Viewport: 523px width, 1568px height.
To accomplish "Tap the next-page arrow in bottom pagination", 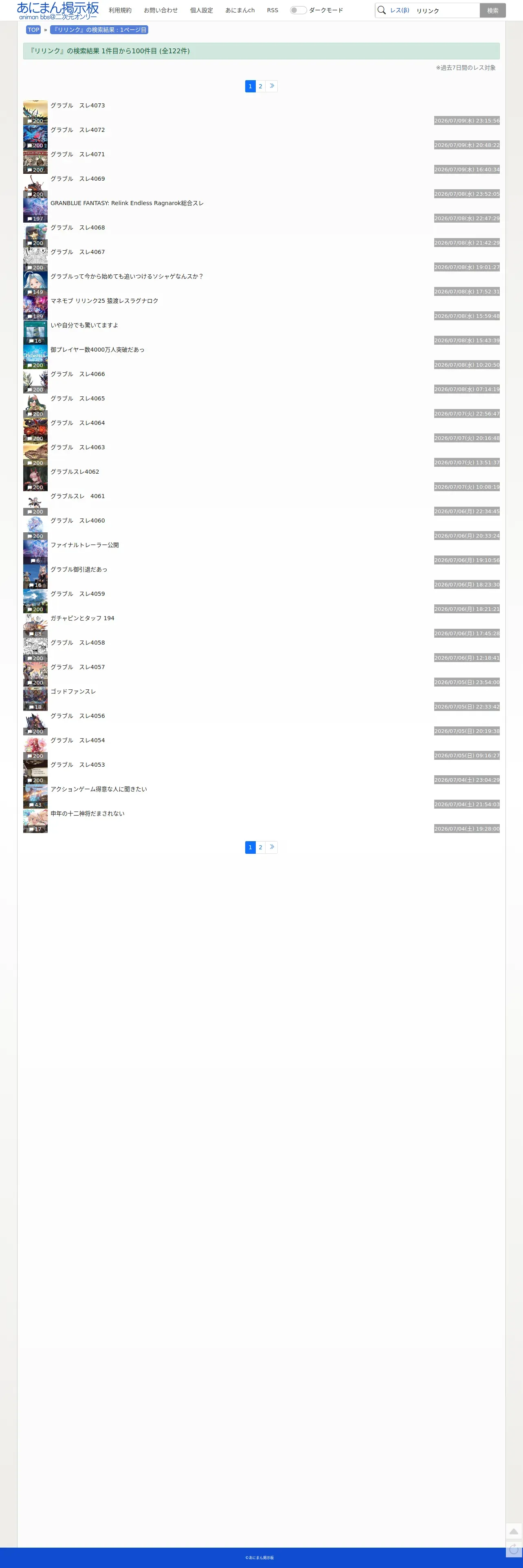I will (272, 847).
